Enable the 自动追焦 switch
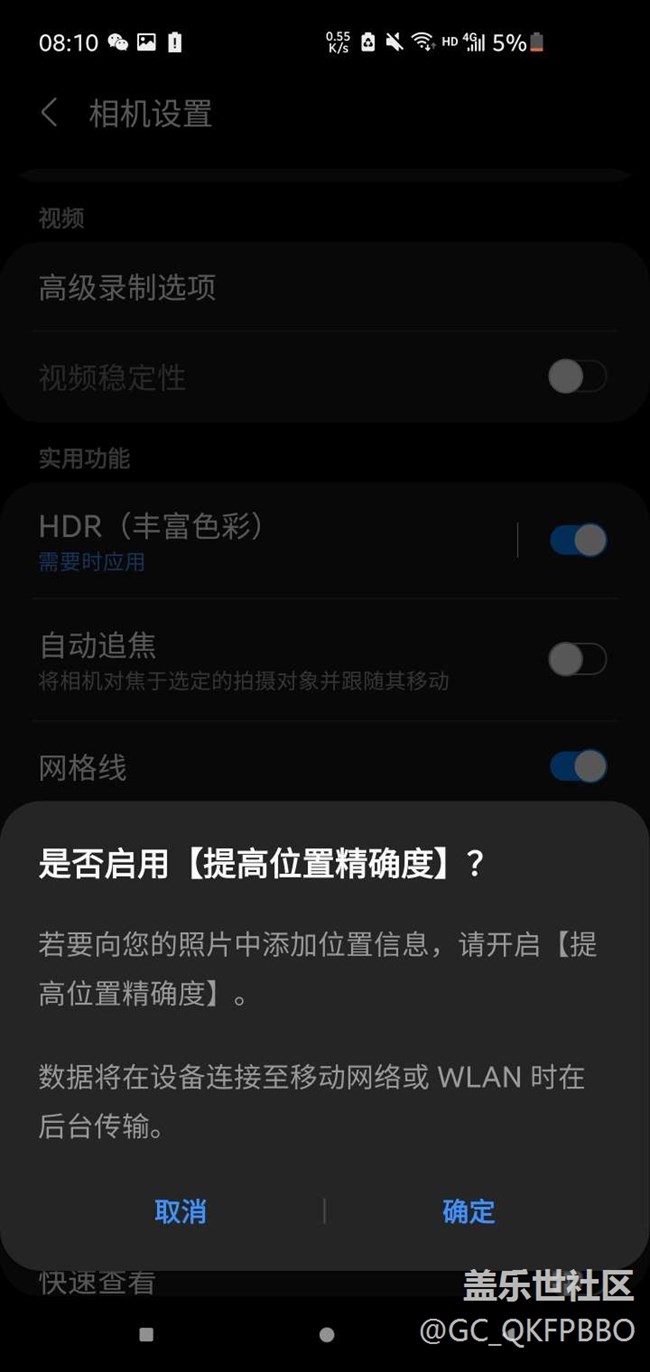This screenshot has height=1372, width=650. pos(578,659)
